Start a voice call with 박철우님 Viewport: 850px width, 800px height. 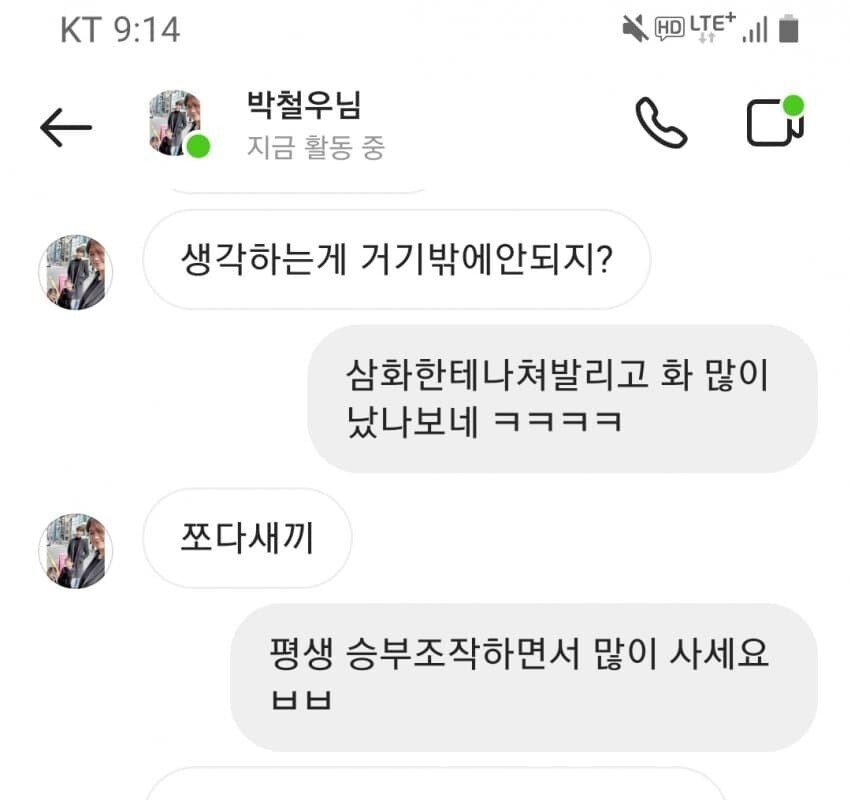pyautogui.click(x=661, y=124)
